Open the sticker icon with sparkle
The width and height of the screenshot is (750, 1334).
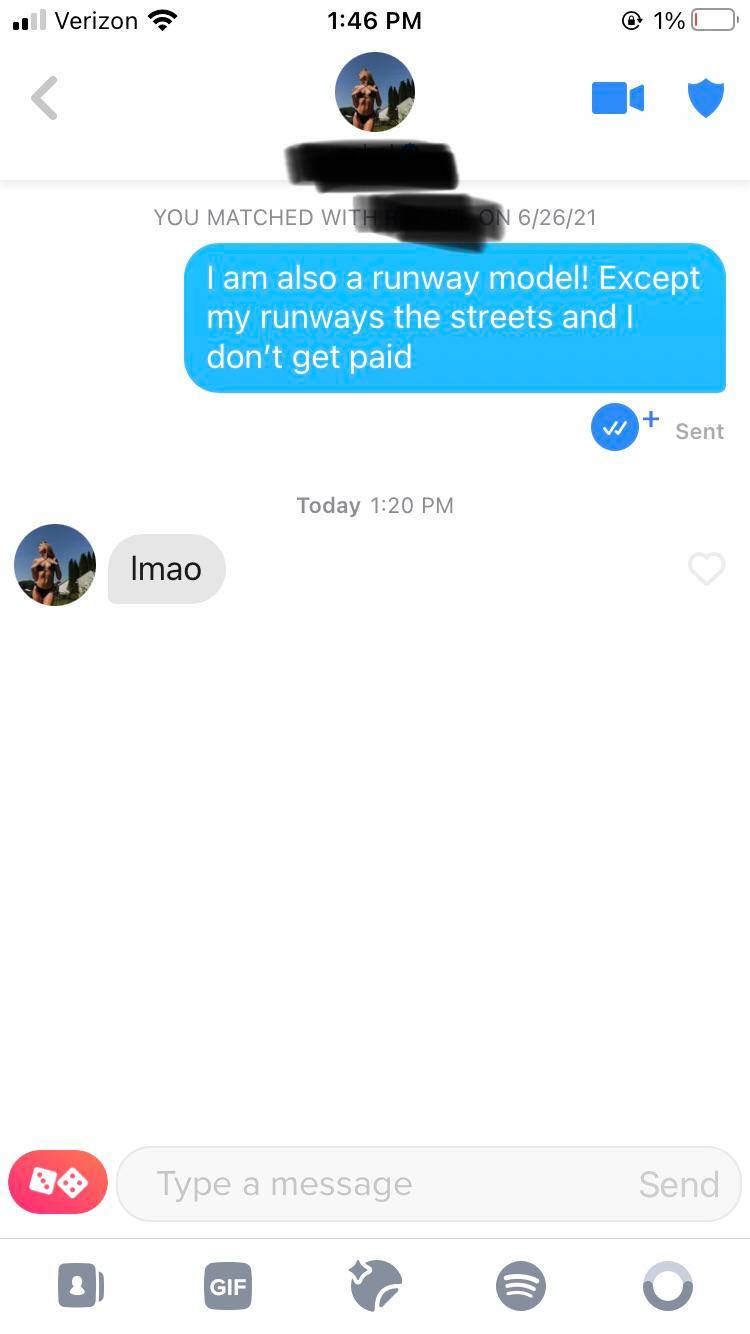pyautogui.click(x=375, y=1285)
